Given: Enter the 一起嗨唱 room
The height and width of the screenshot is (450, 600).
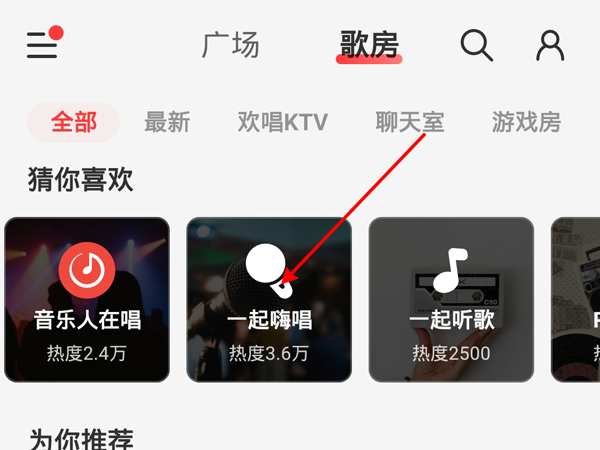Looking at the screenshot, I should (269, 299).
